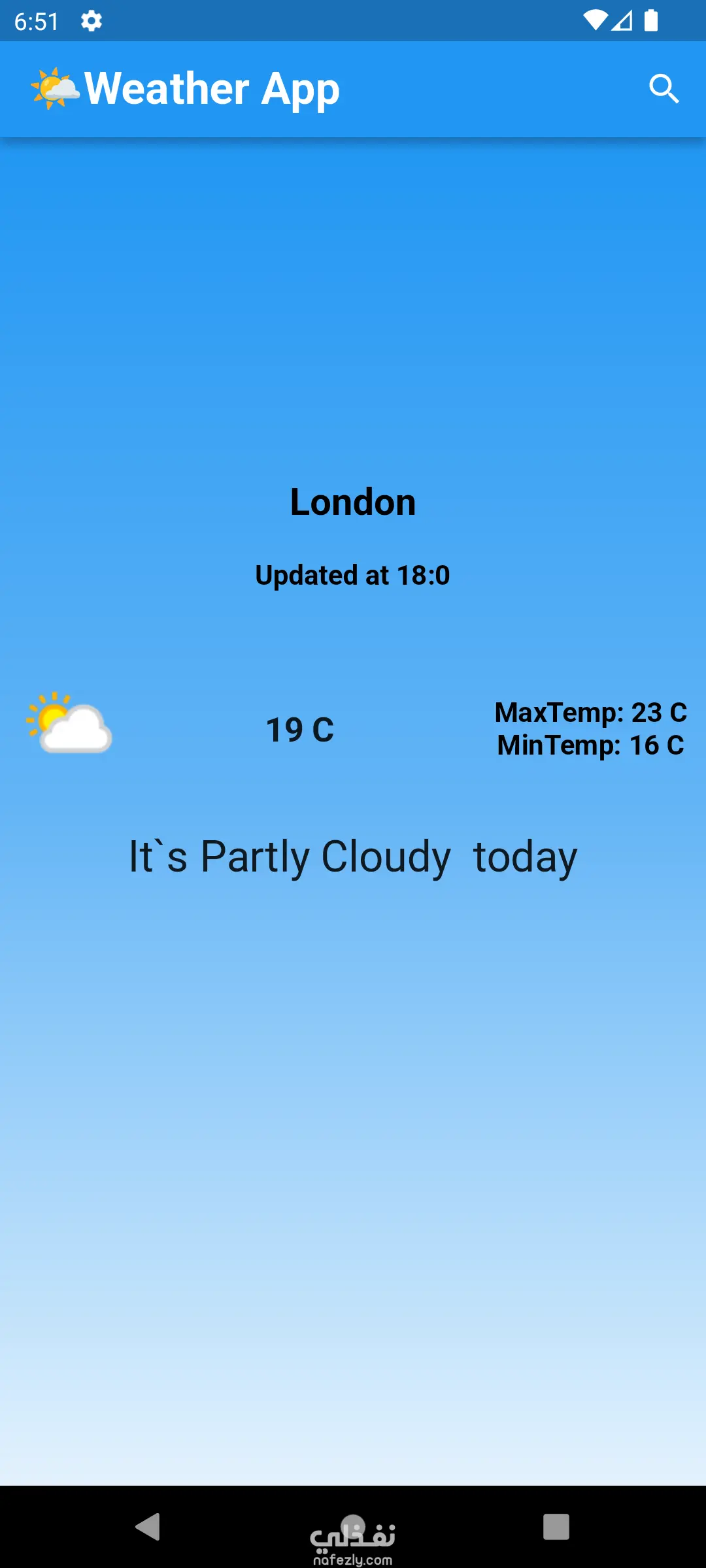Open recent apps from the navigation bar
This screenshot has width=706, height=1568.
(556, 1527)
